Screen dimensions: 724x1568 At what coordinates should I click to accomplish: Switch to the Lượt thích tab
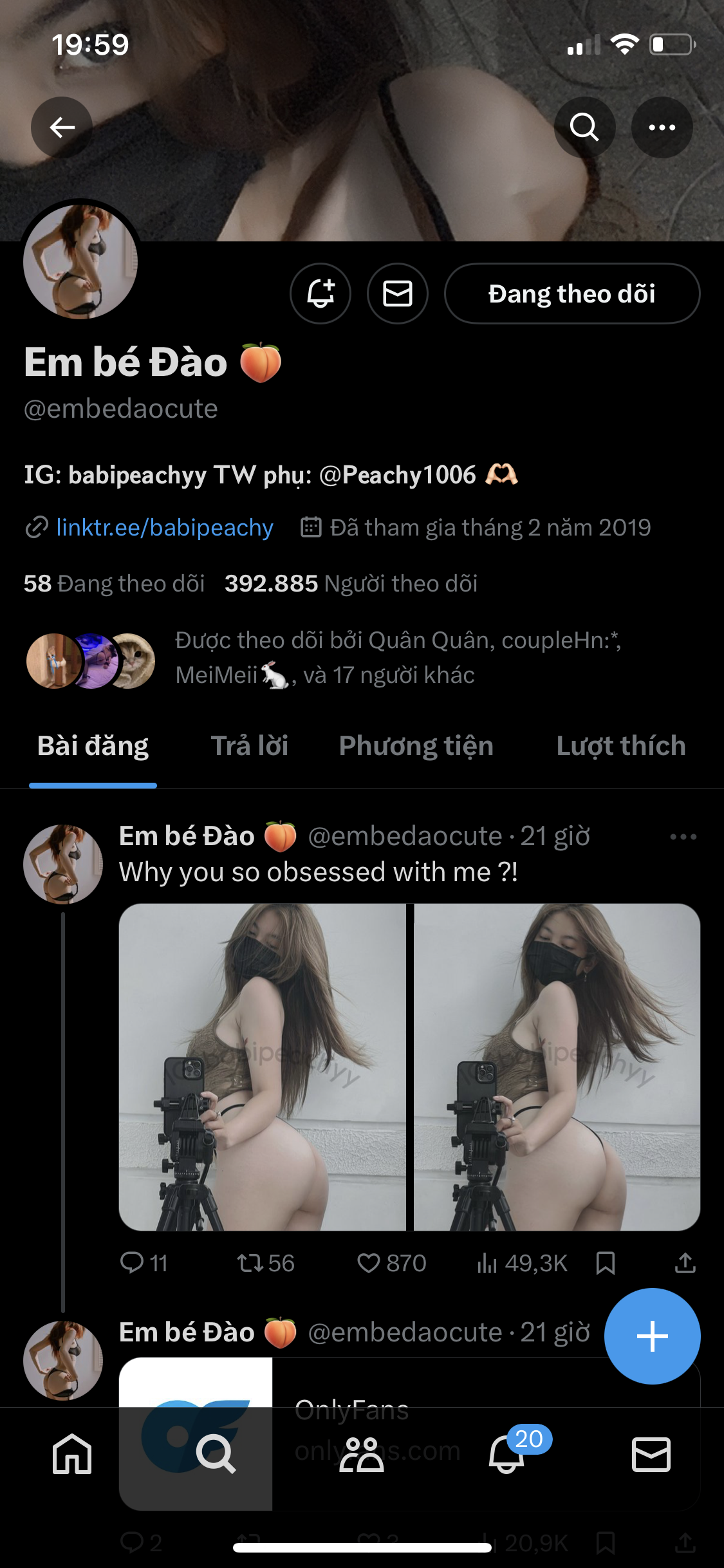click(621, 746)
